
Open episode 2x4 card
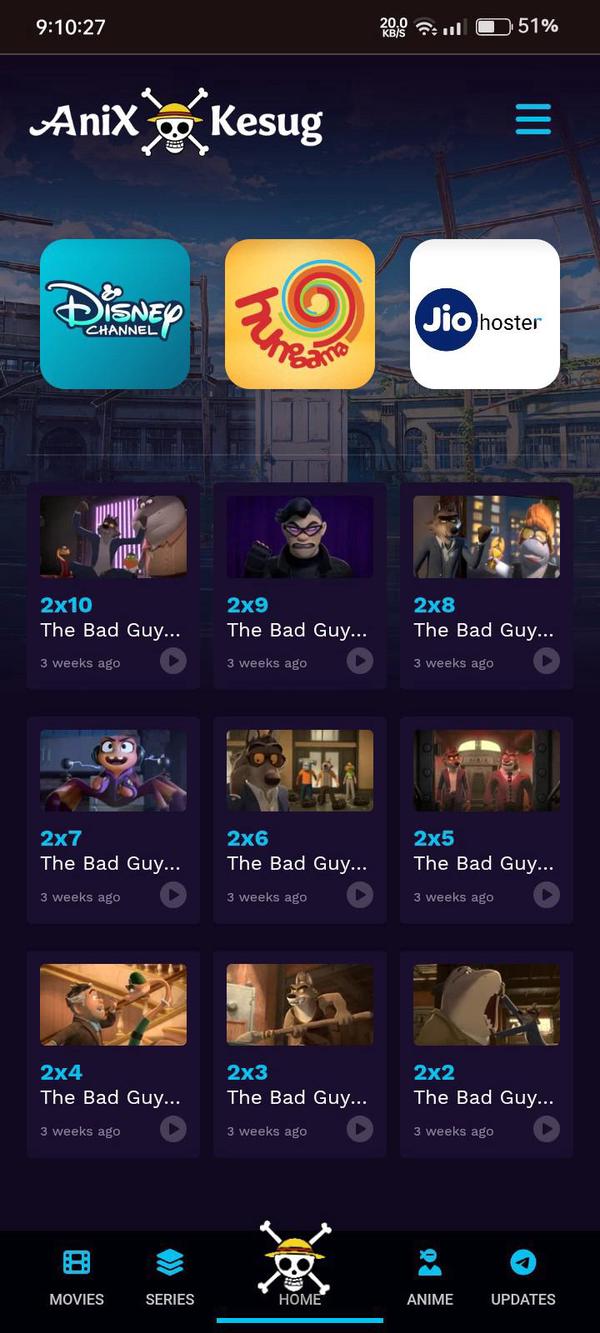pos(113,1053)
